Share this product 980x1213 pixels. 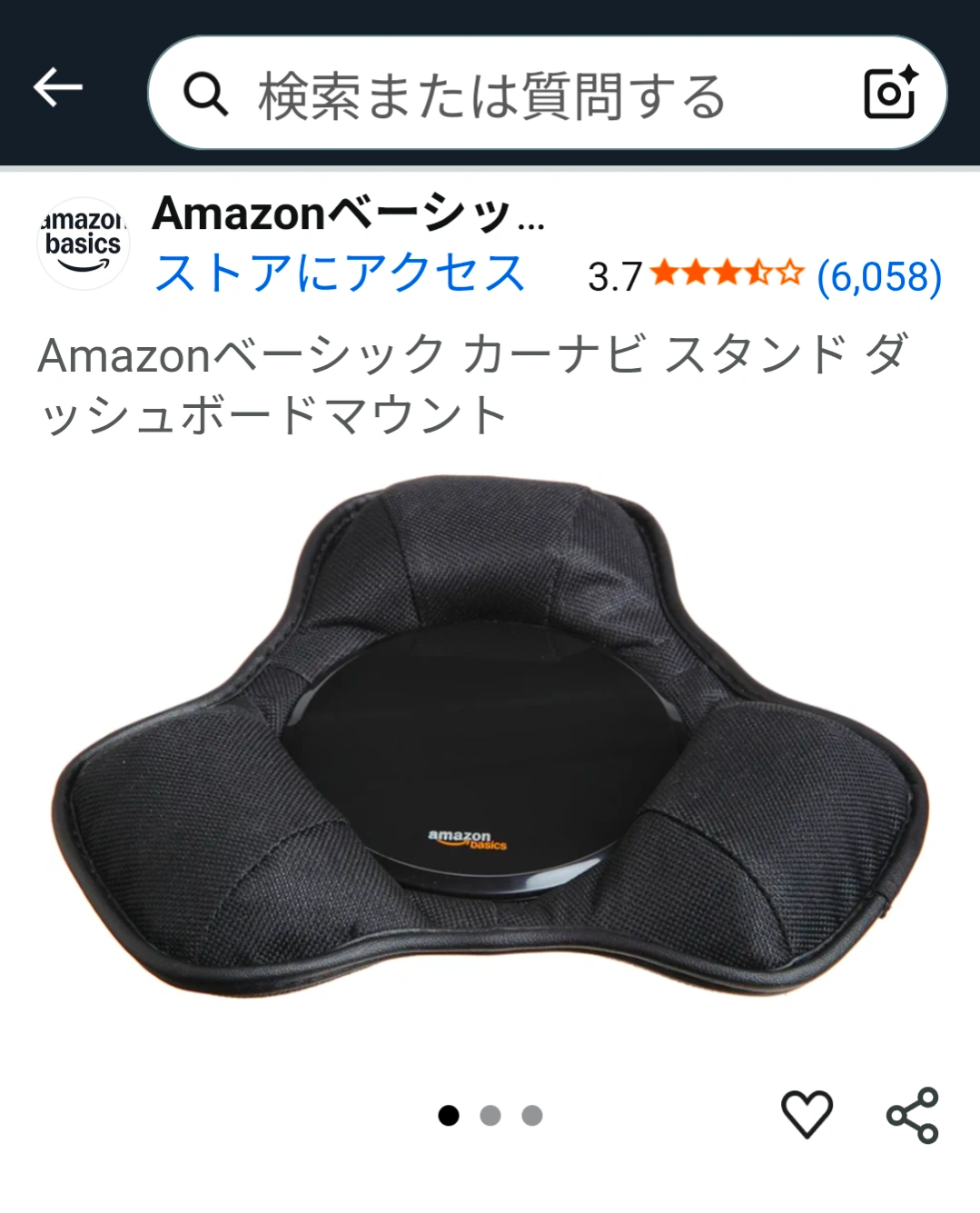click(912, 1115)
